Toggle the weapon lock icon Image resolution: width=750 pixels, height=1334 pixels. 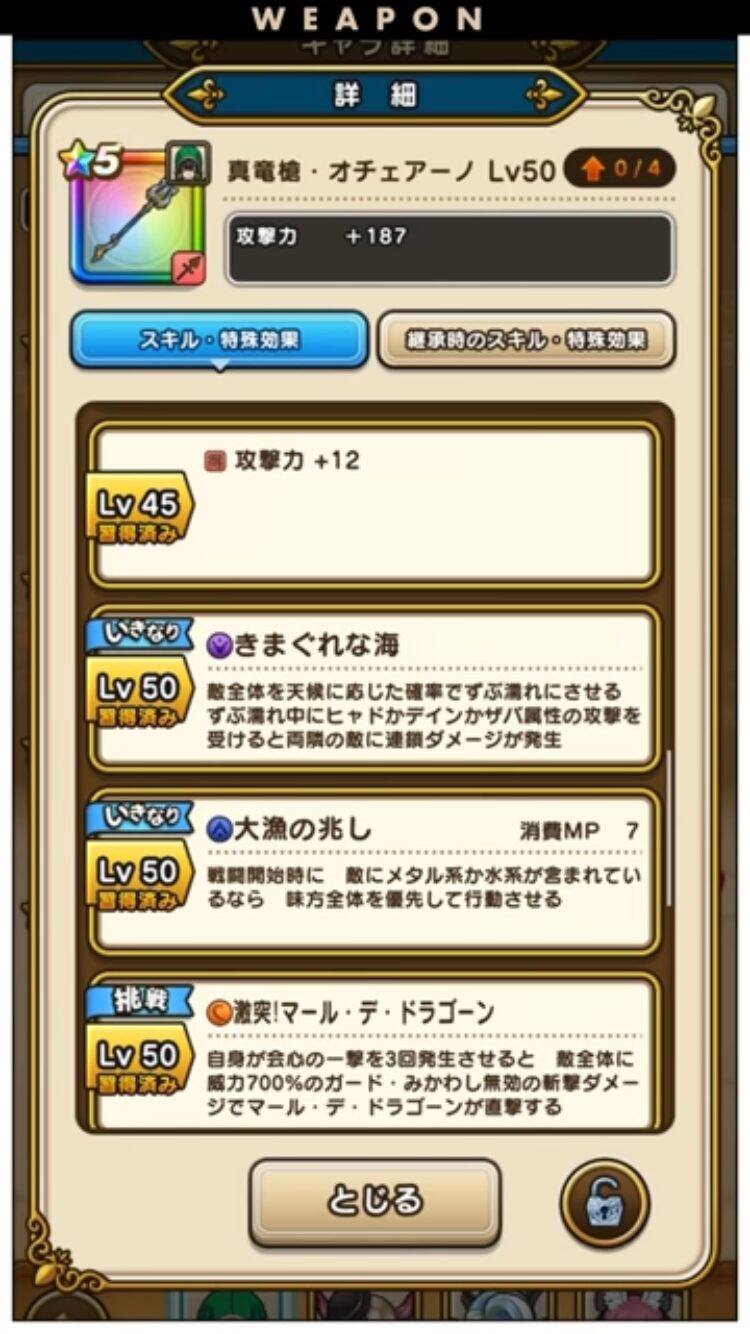pyautogui.click(x=605, y=1203)
